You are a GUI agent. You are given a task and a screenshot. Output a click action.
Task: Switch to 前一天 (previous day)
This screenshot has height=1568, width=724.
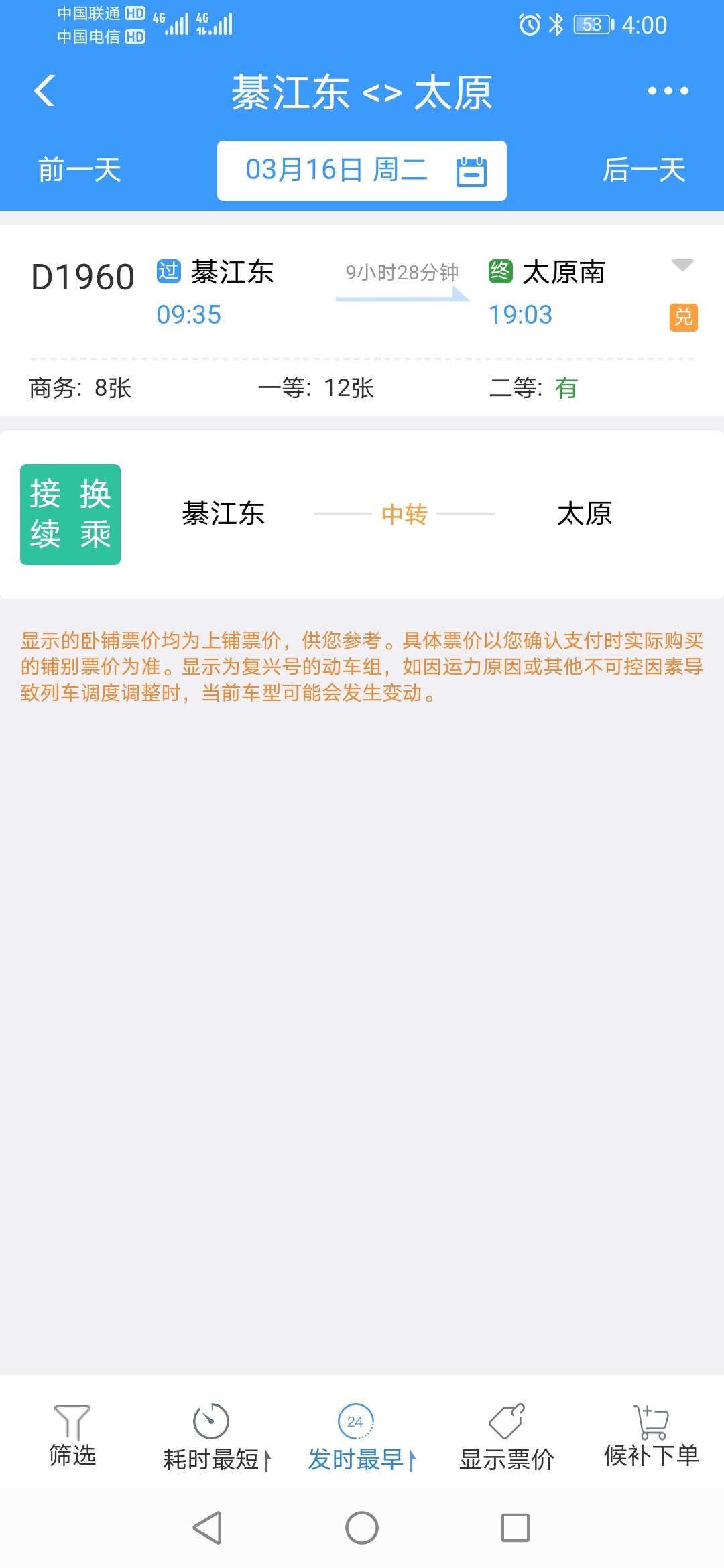coord(79,170)
